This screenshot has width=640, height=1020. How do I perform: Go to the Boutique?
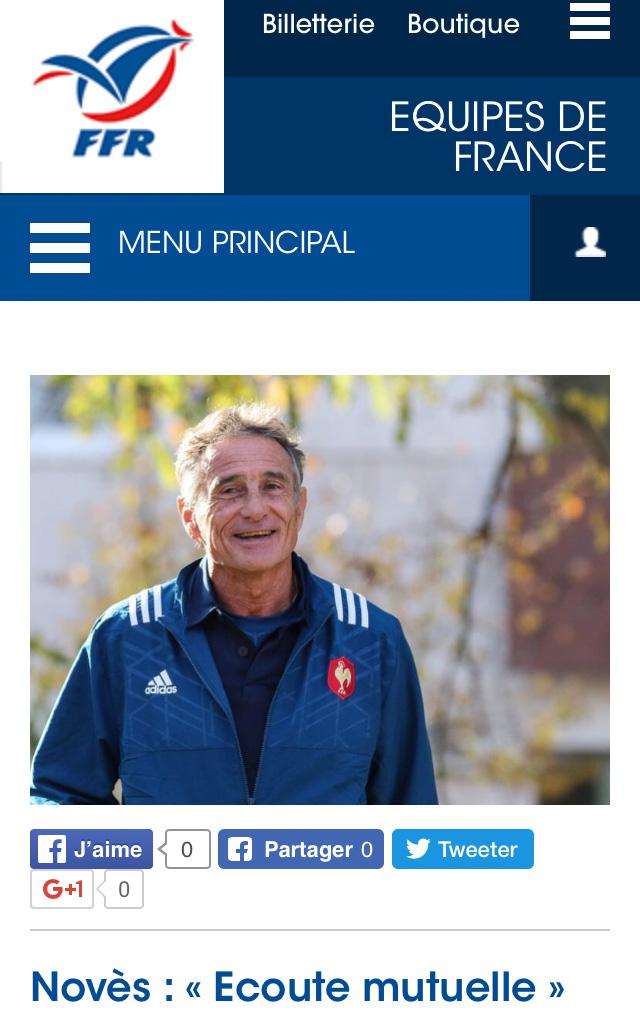[463, 25]
